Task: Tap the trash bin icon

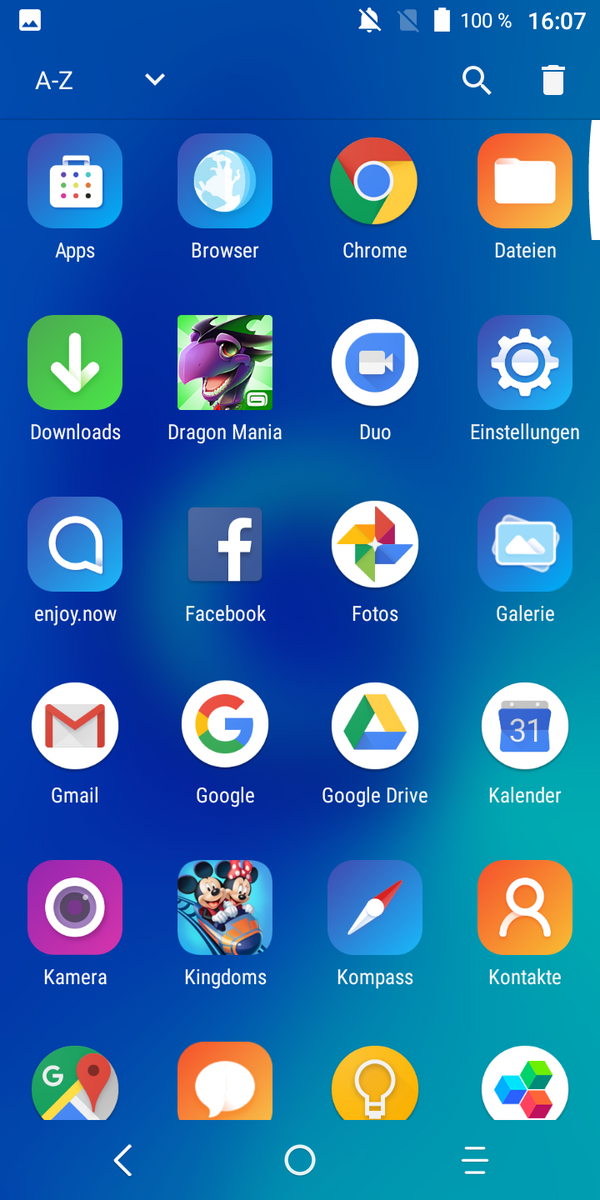Action: click(553, 80)
